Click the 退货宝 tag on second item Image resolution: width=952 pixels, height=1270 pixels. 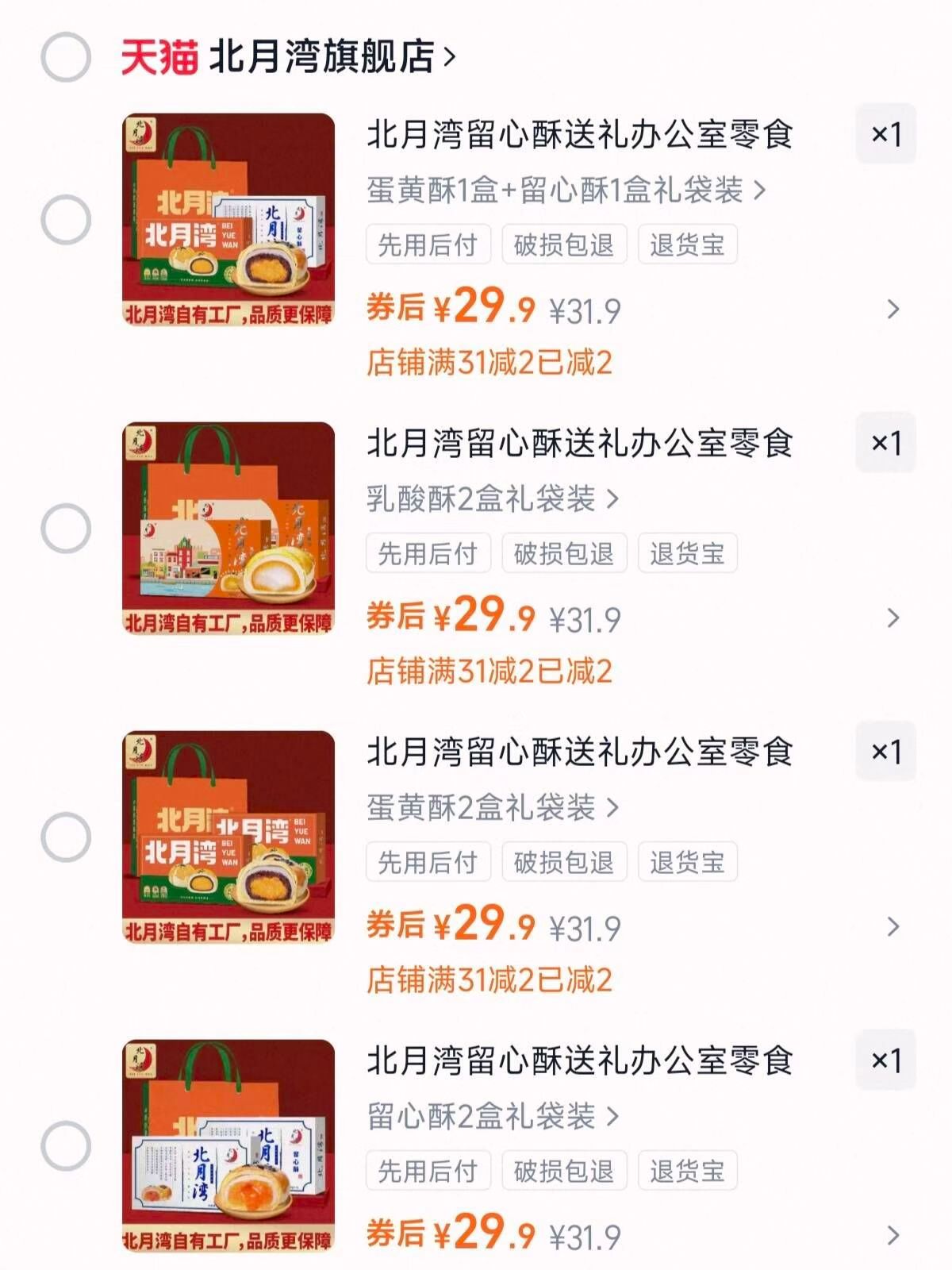688,554
